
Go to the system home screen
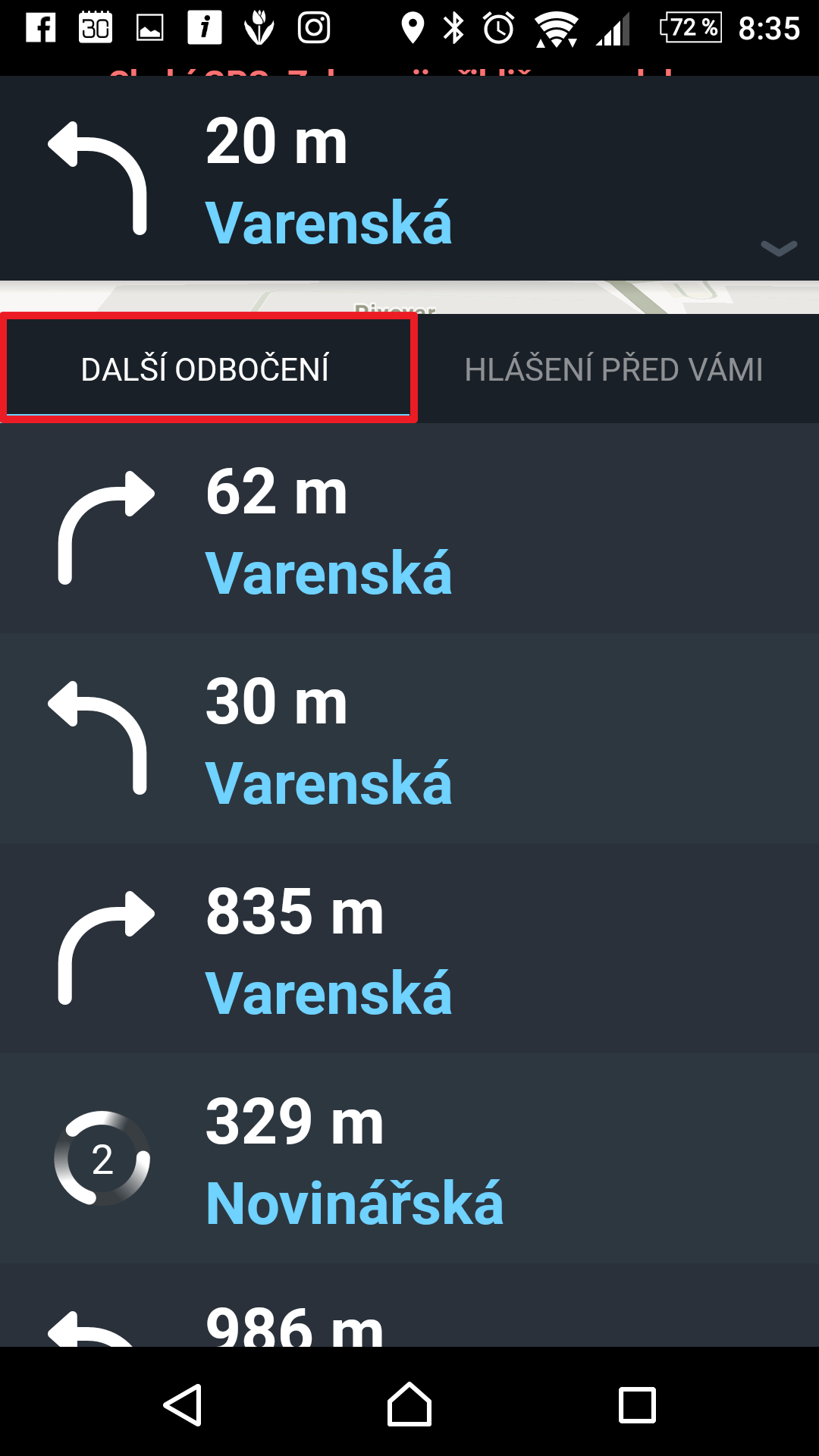coord(409,1404)
